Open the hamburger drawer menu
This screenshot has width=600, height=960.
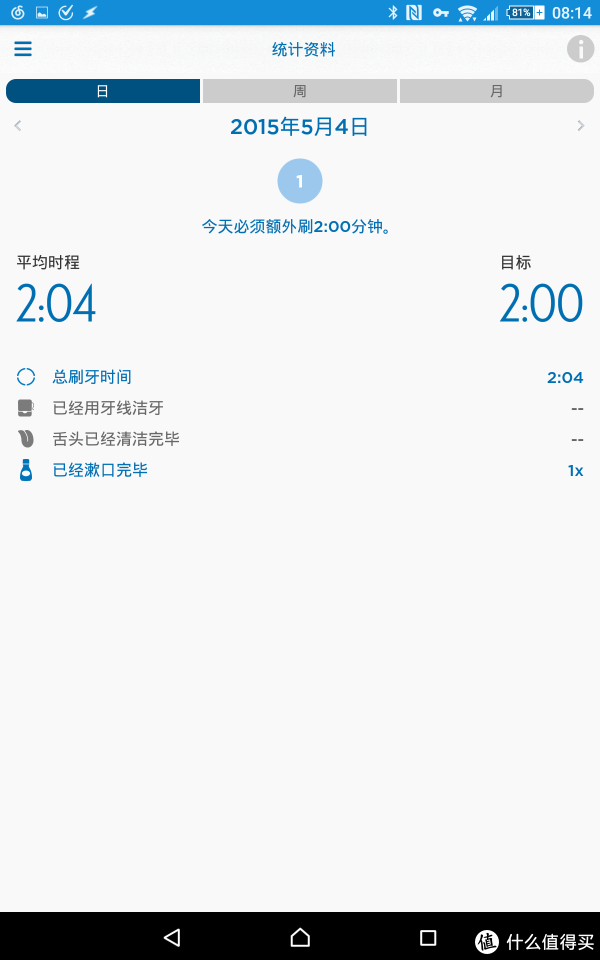tap(23, 49)
